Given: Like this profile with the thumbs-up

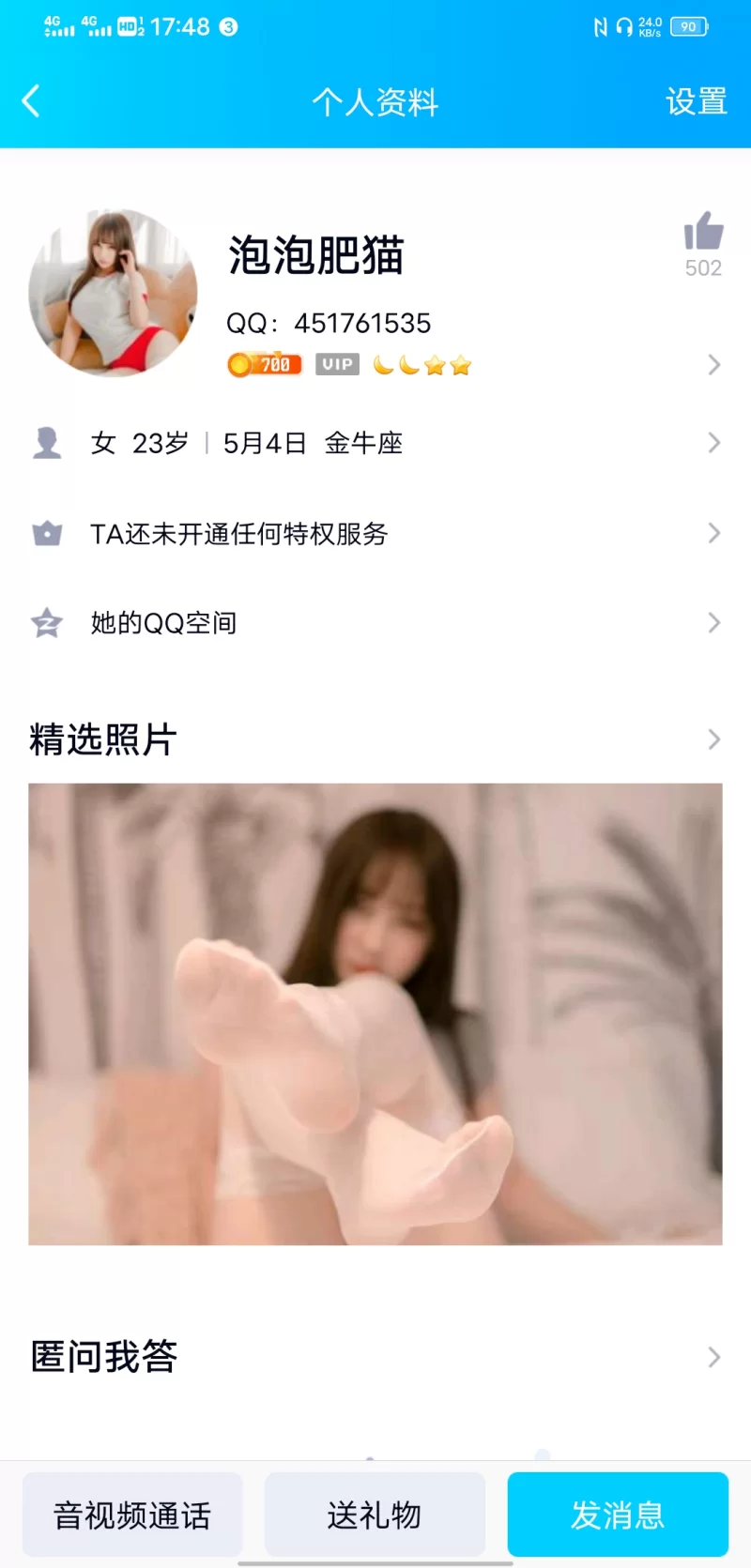Looking at the screenshot, I should (703, 233).
